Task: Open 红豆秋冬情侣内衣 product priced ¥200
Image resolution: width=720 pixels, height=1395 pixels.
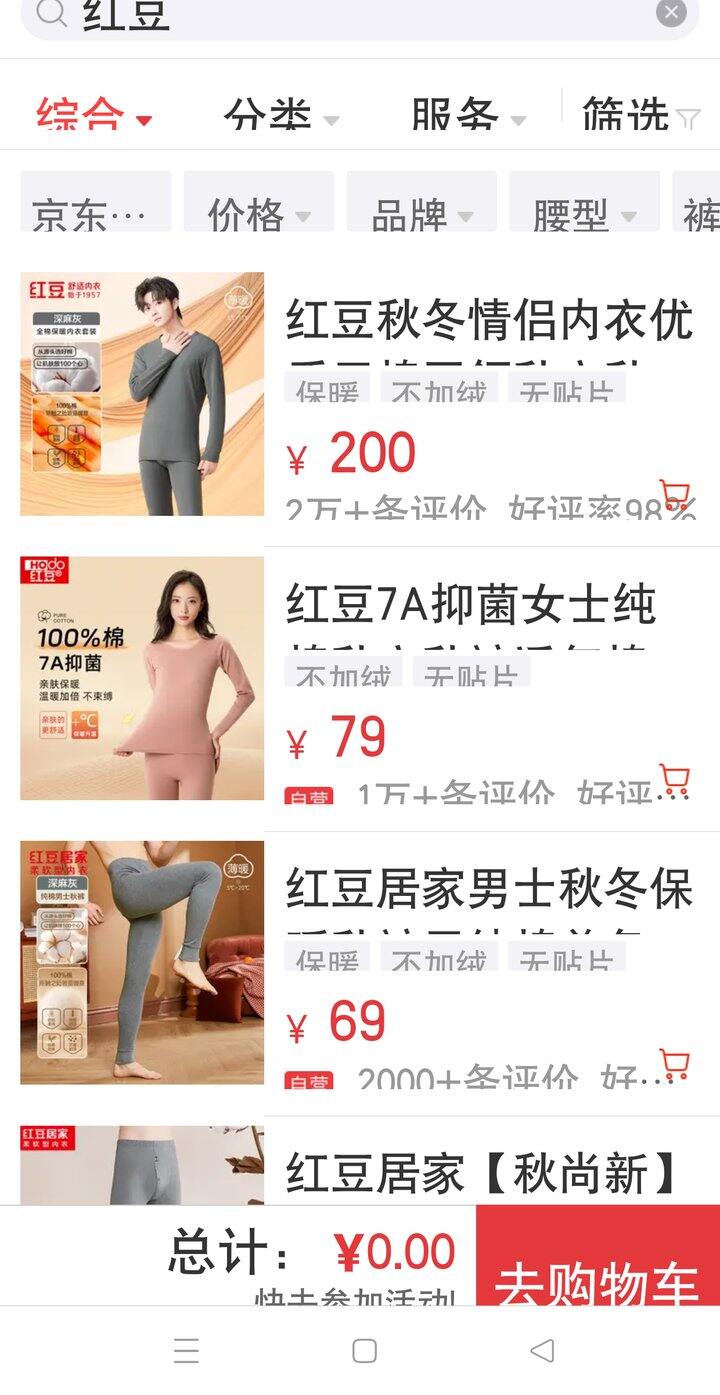Action: click(488, 322)
